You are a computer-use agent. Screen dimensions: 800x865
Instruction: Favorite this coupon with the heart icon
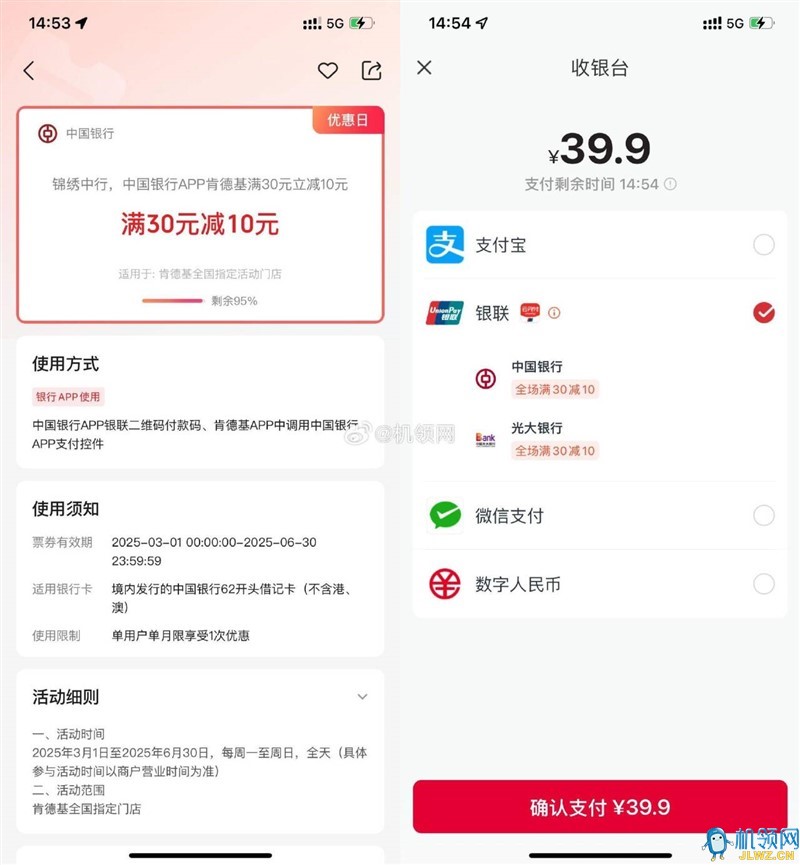[328, 70]
